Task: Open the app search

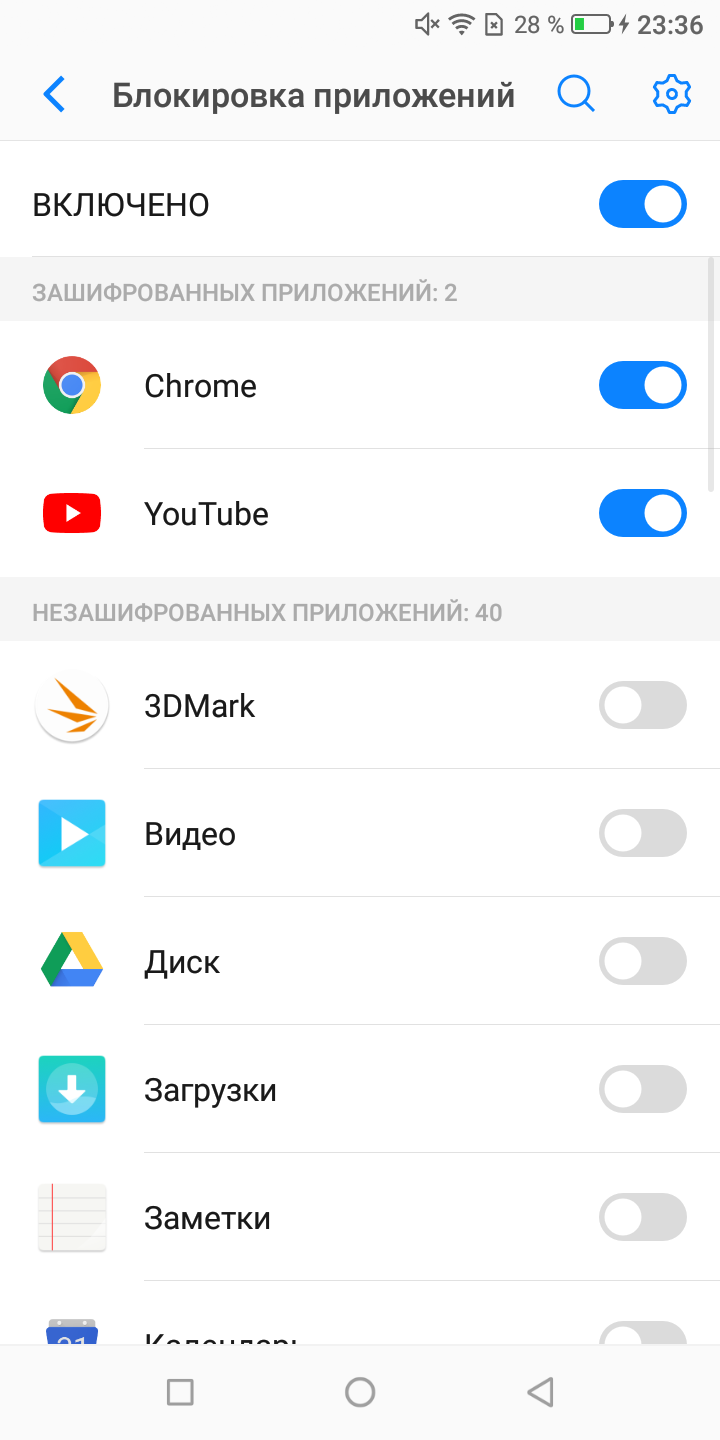Action: pos(576,95)
